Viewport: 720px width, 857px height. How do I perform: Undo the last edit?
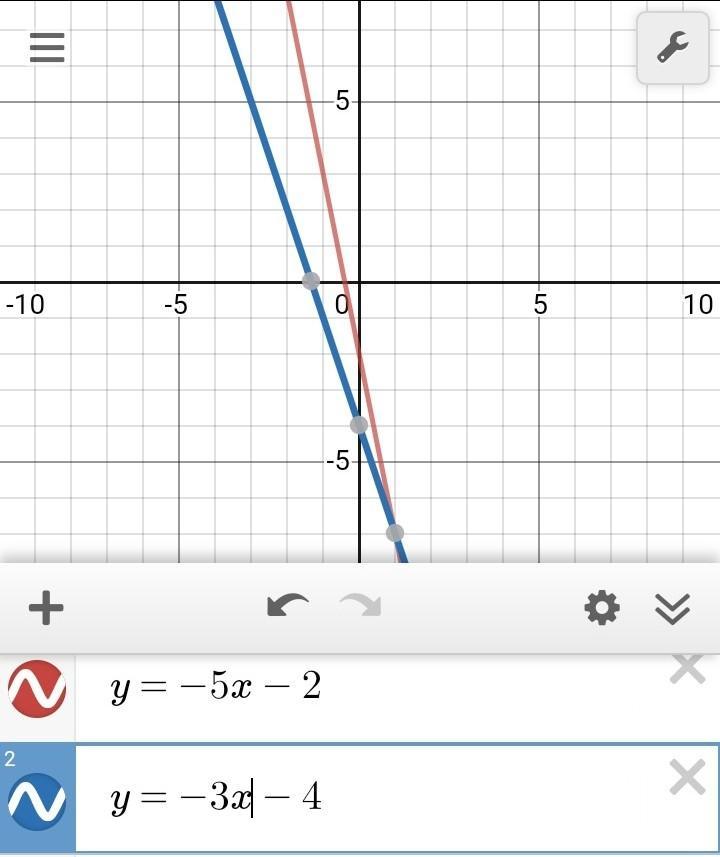[x=287, y=606]
